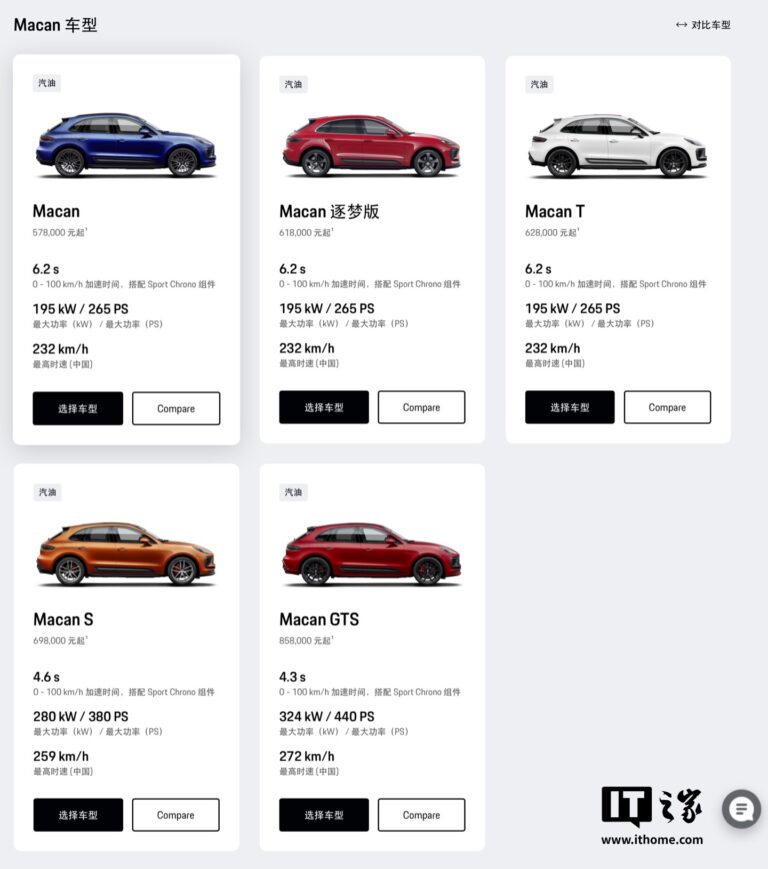Viewport: 768px width, 869px height.
Task: Open the white Macan T card
Action: 617,147
